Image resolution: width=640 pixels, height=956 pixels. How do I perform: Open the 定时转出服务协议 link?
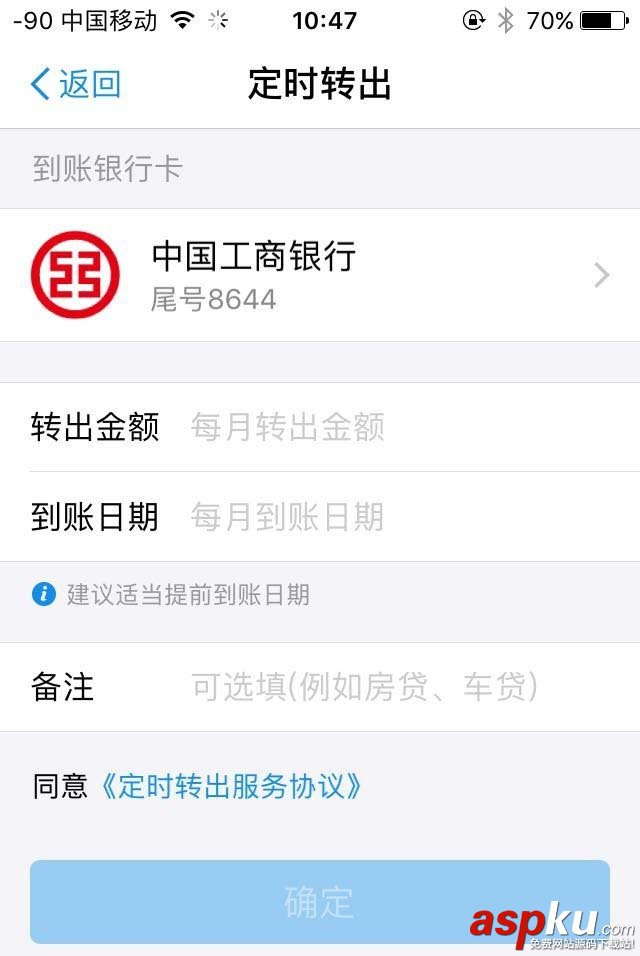pyautogui.click(x=231, y=786)
